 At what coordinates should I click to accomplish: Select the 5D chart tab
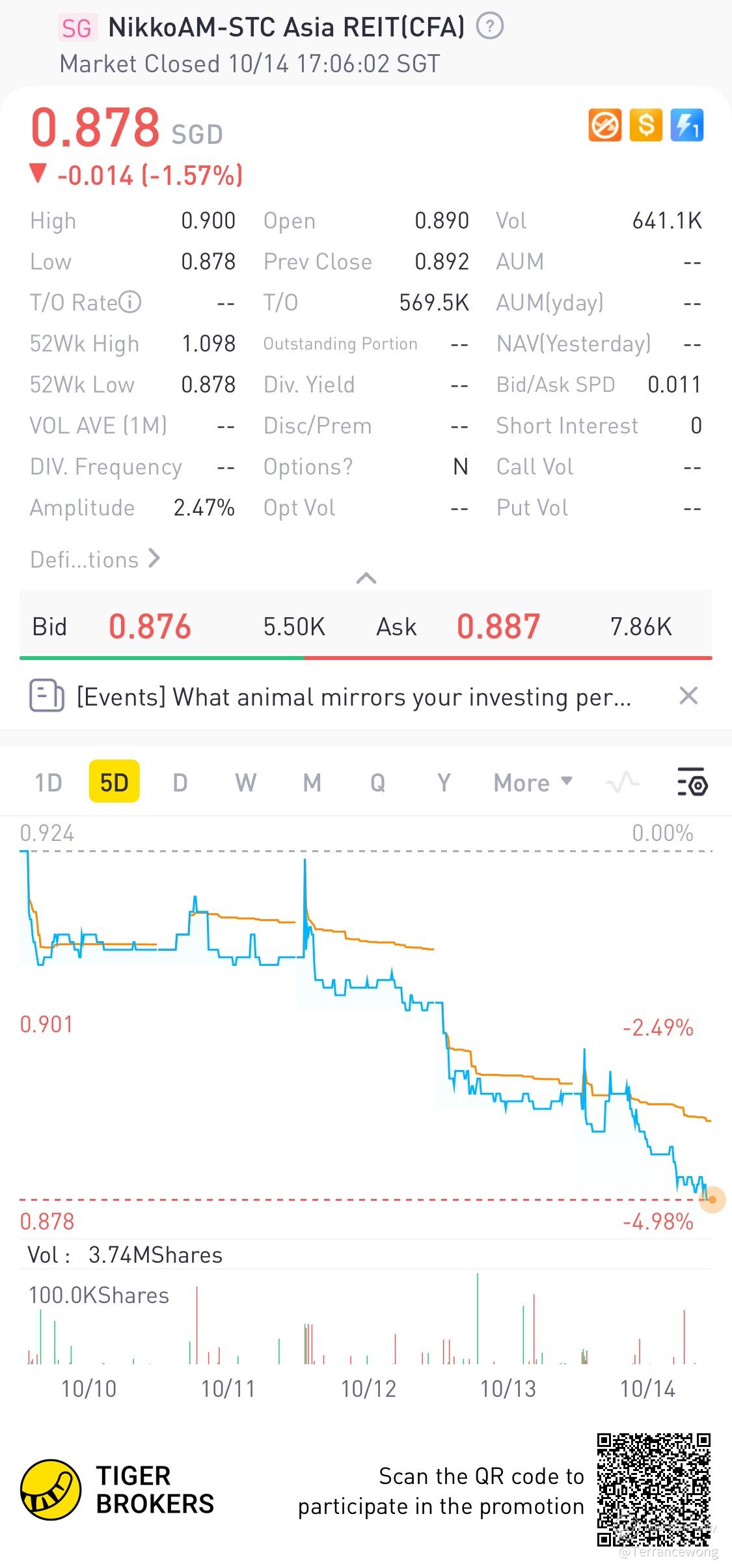pos(114,782)
